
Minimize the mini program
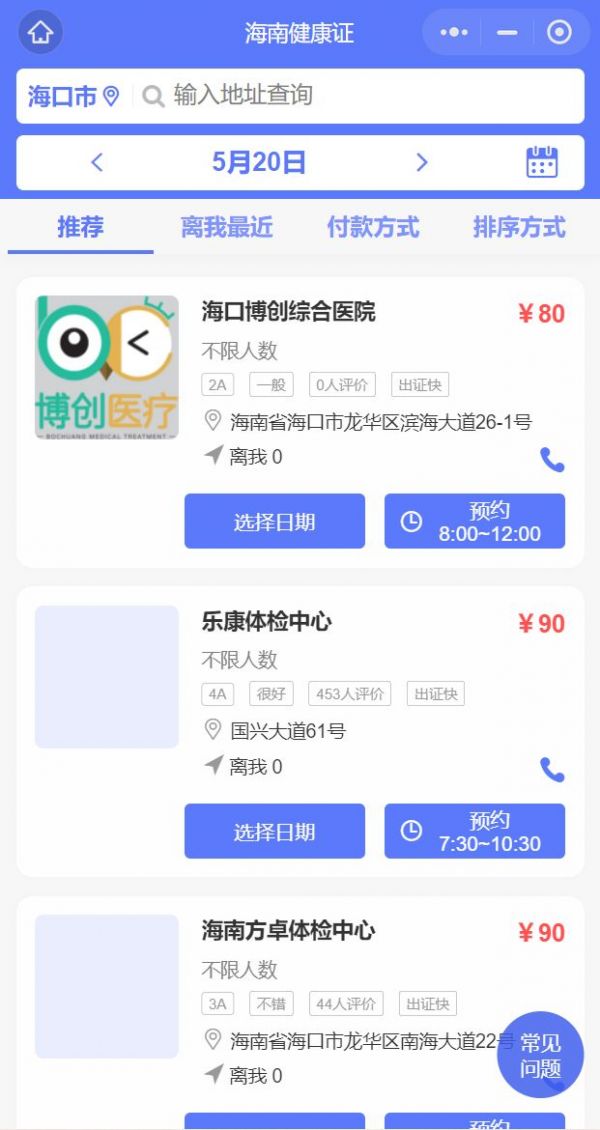pos(507,33)
